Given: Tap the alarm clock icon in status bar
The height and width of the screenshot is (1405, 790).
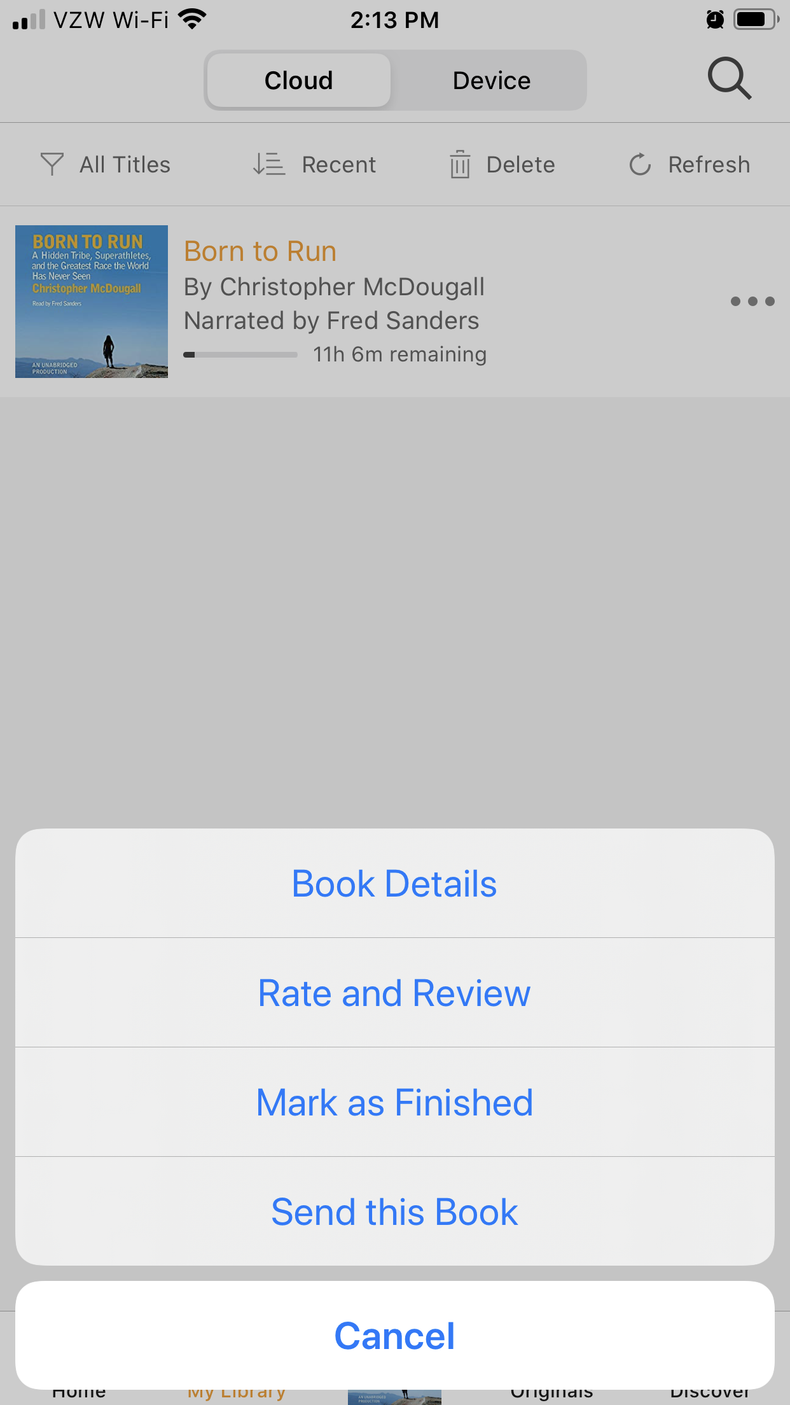Looking at the screenshot, I should coord(714,18).
